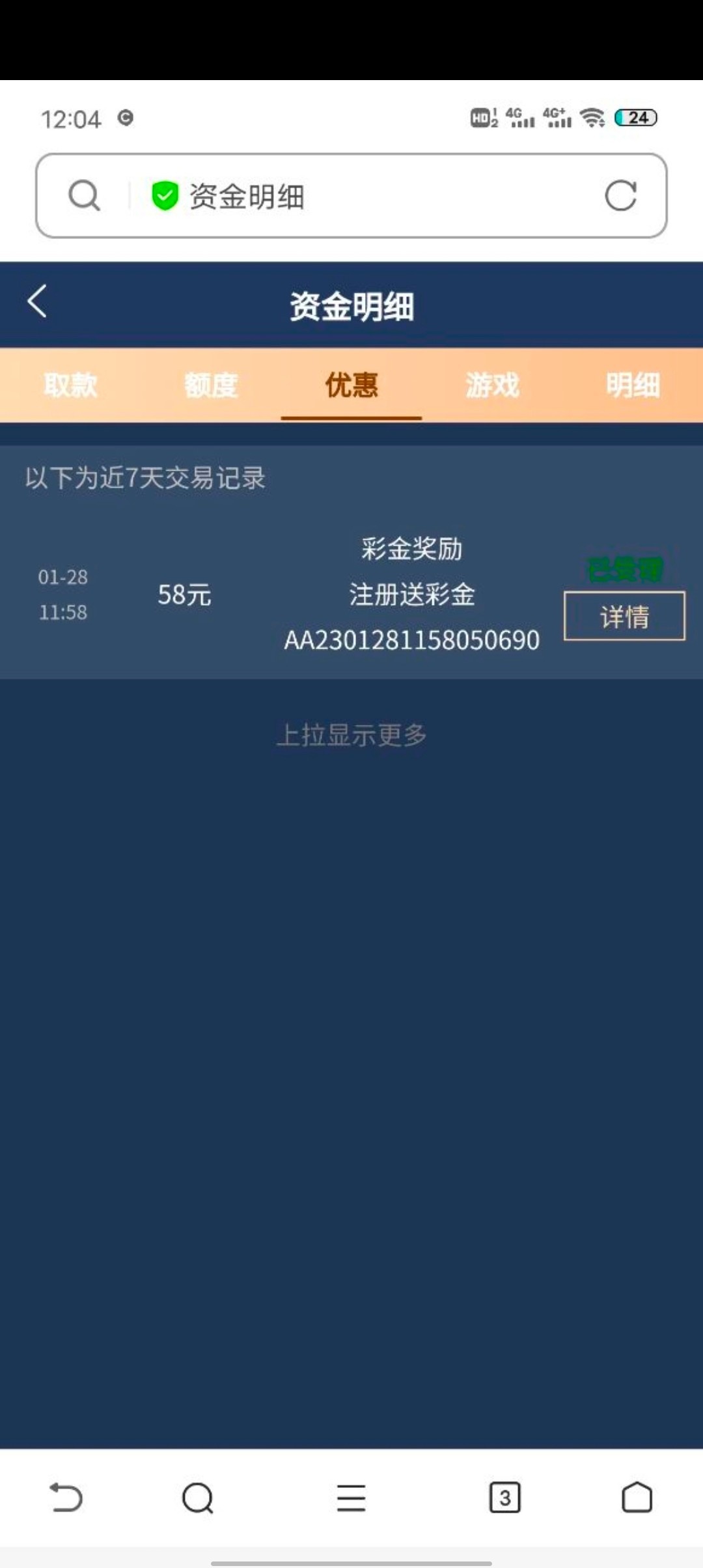This screenshot has height=1568, width=703.
Task: Tap the search icon in address bar
Action: pos(85,196)
